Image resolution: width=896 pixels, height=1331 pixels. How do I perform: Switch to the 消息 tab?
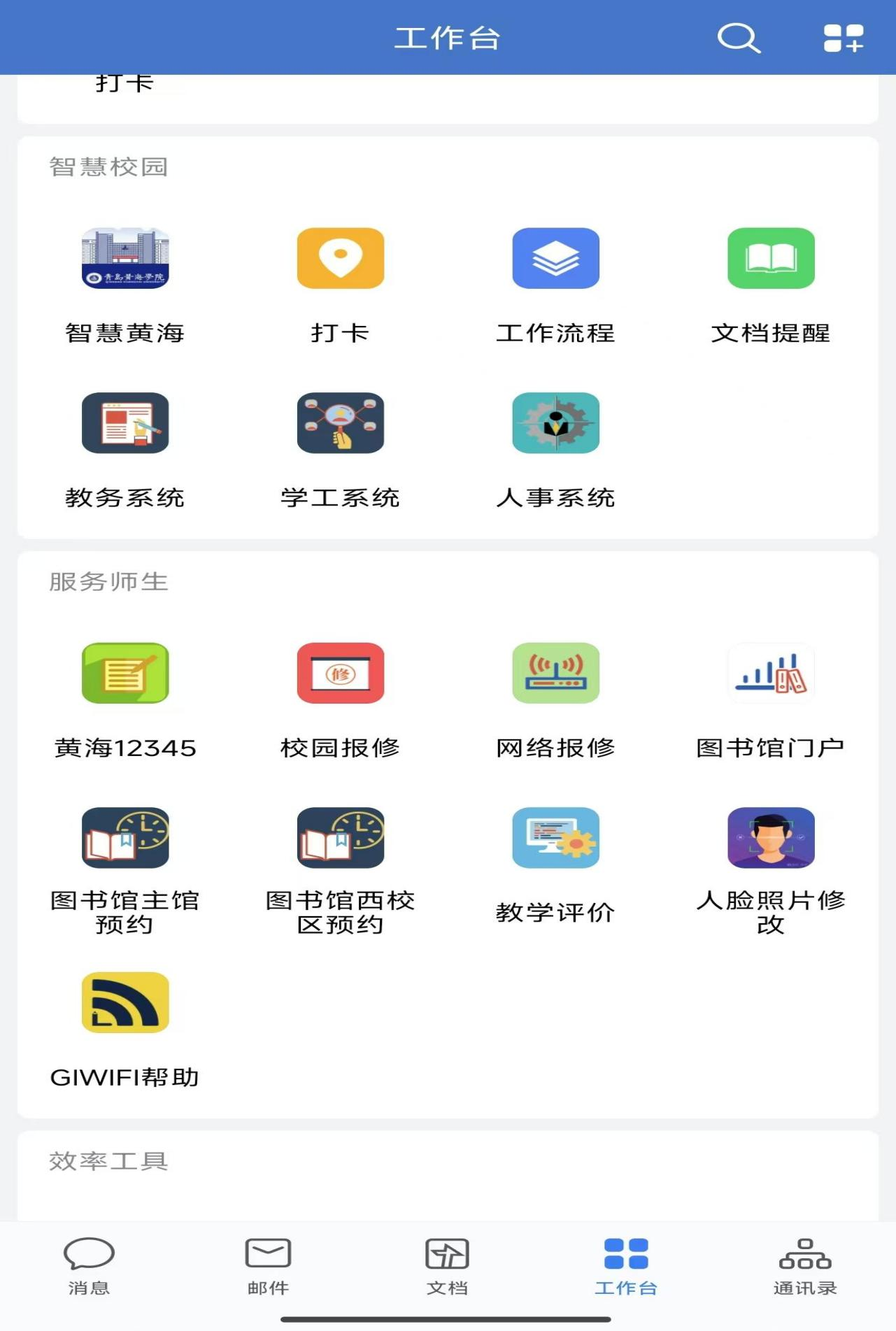tap(89, 1265)
